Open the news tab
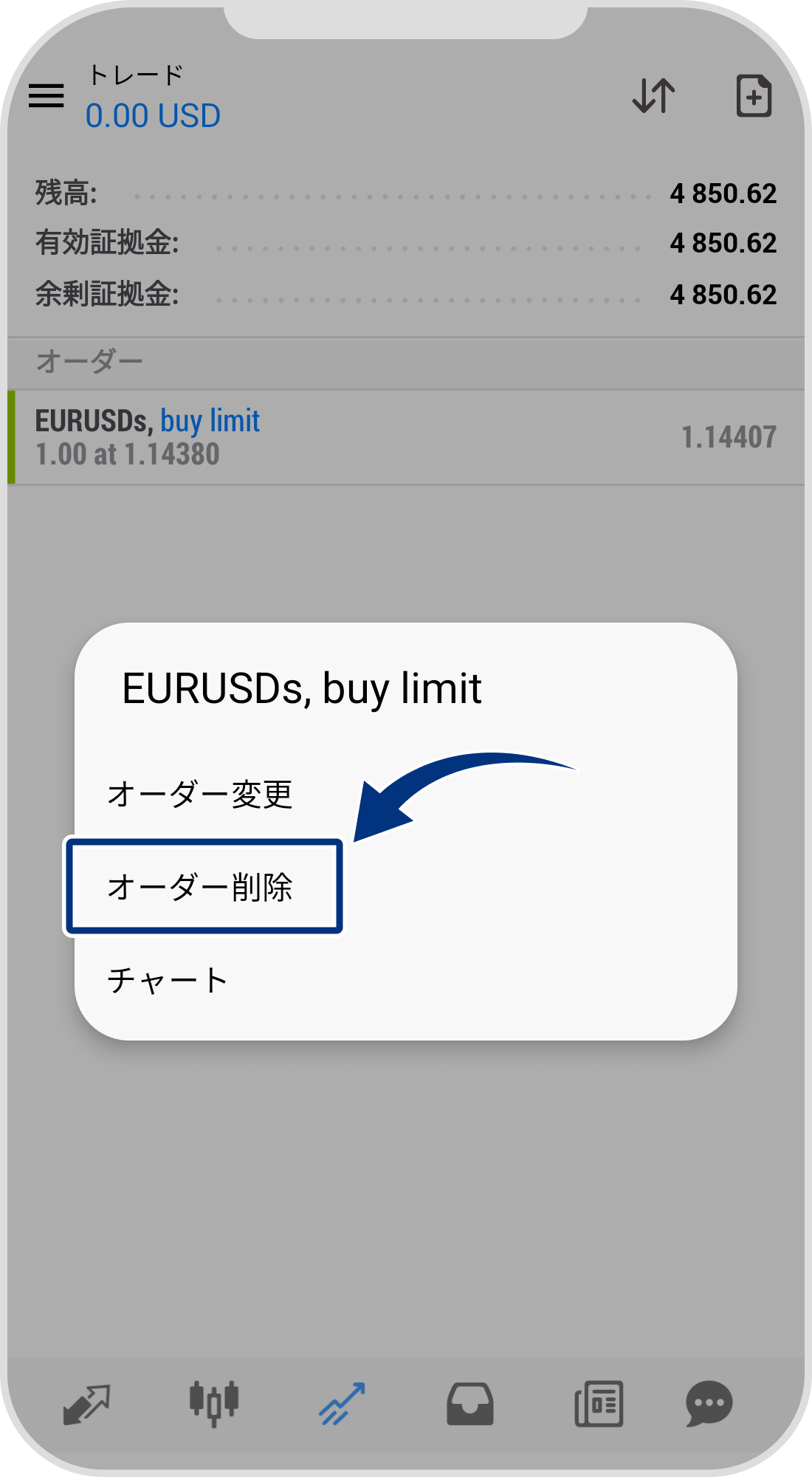The width and height of the screenshot is (812, 1477). pos(599,1403)
